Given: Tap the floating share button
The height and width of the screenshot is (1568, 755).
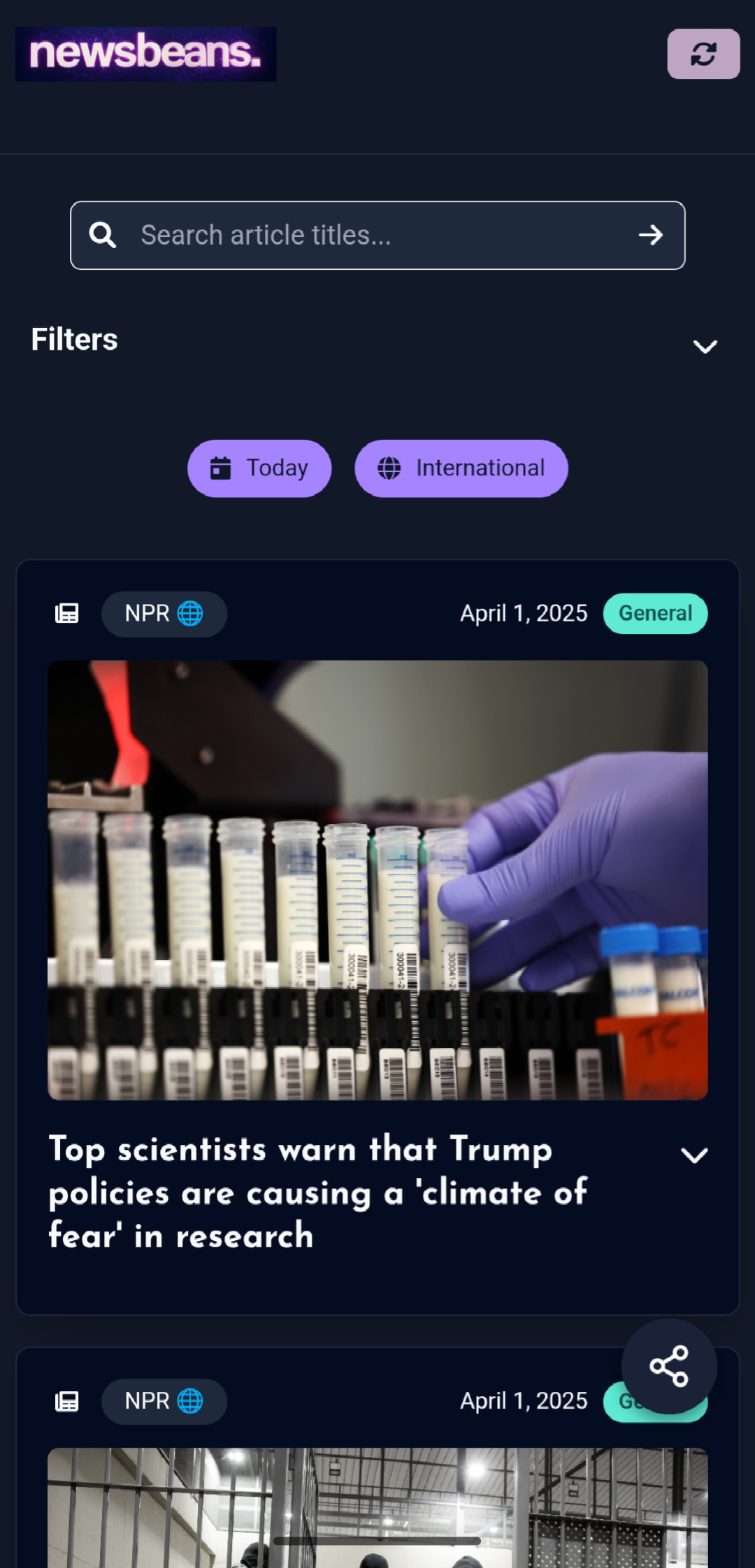Looking at the screenshot, I should pyautogui.click(x=669, y=1366).
